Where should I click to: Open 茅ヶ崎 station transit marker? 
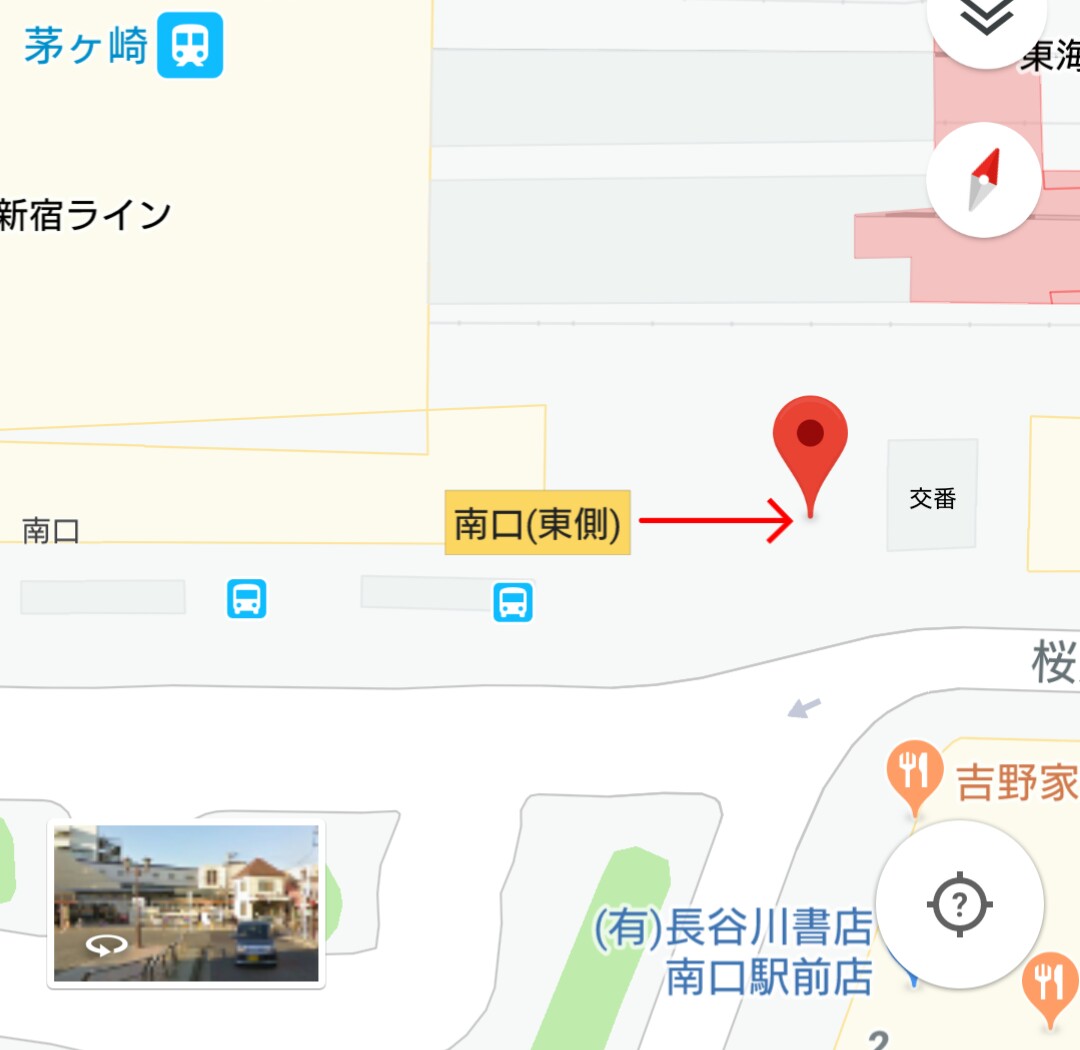[190, 45]
